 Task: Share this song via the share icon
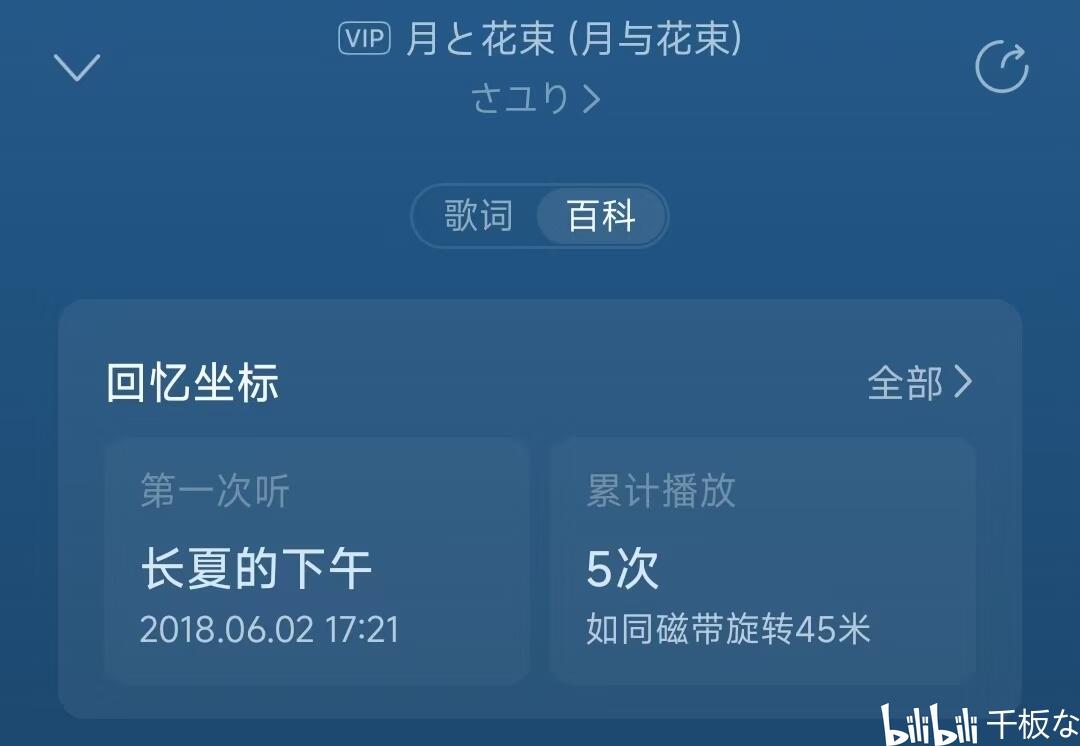1002,67
